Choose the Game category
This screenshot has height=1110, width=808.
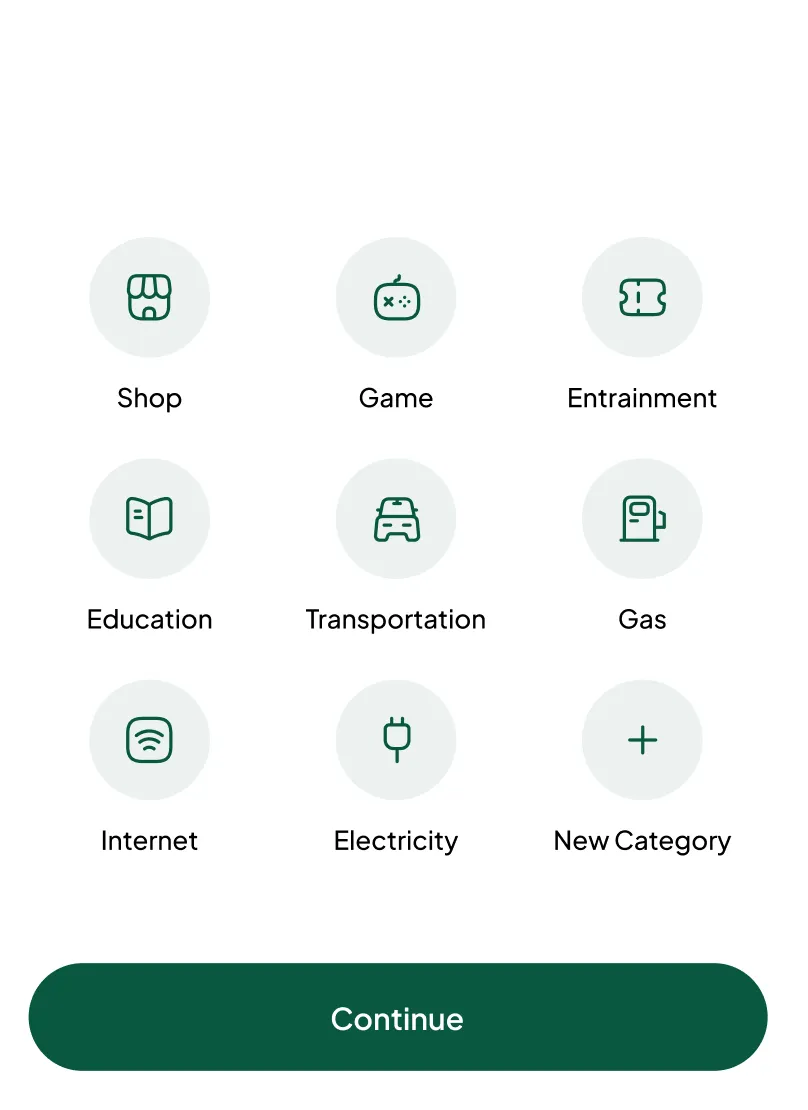pos(396,297)
